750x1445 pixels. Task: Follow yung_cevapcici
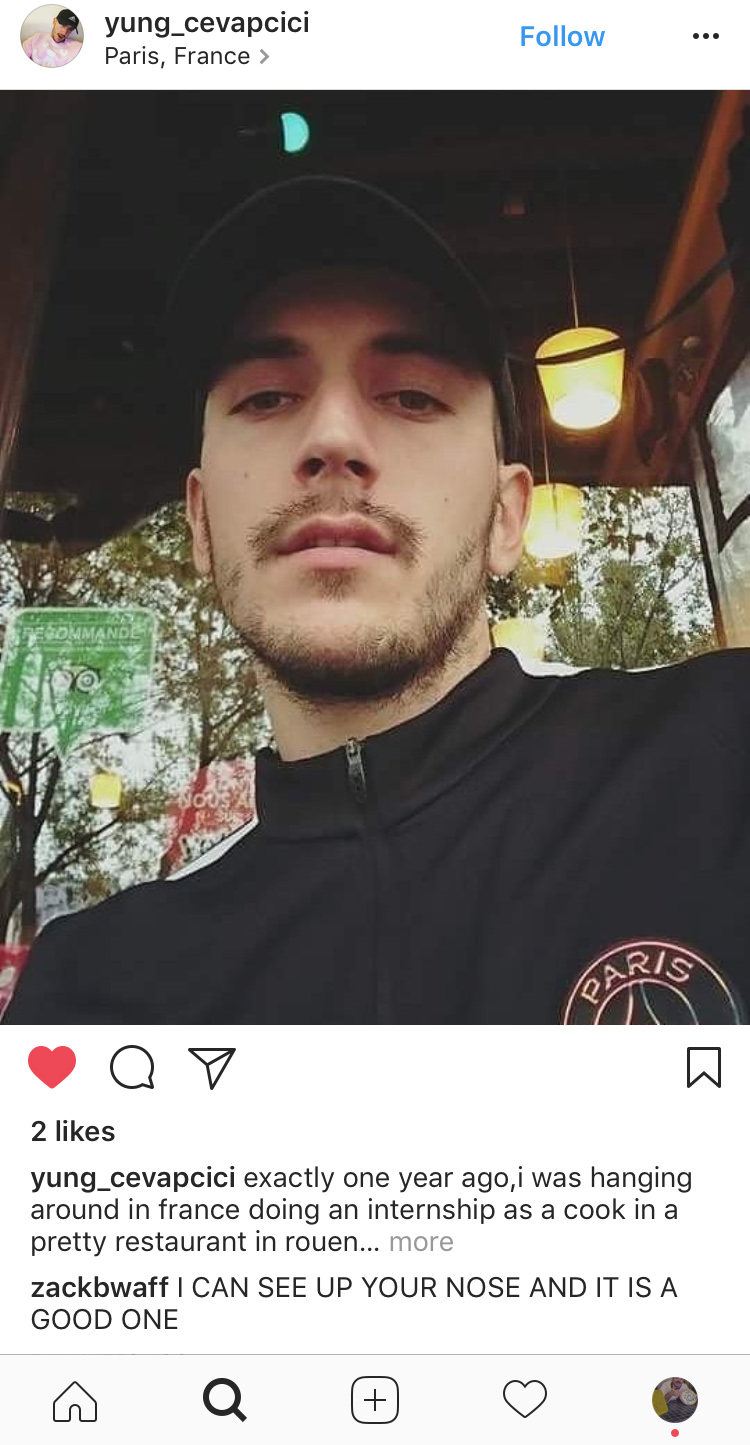coord(562,37)
